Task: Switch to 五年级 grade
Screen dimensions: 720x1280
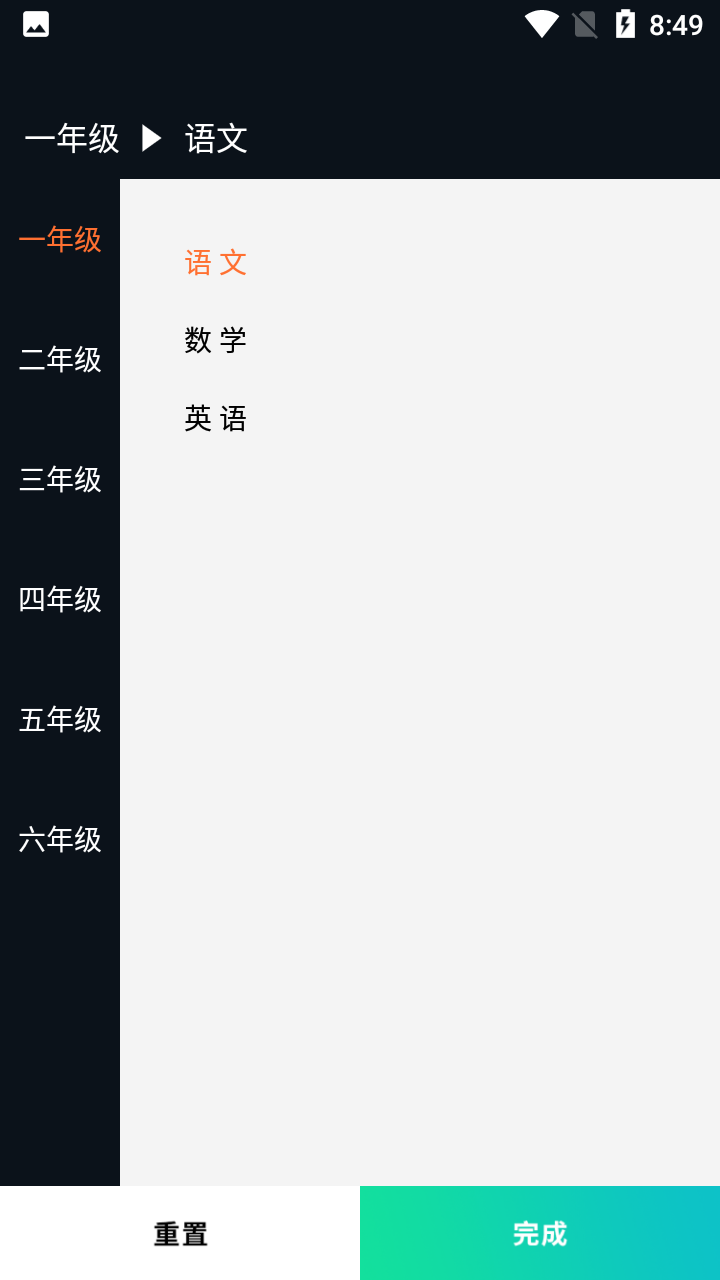Action: click(x=60, y=720)
